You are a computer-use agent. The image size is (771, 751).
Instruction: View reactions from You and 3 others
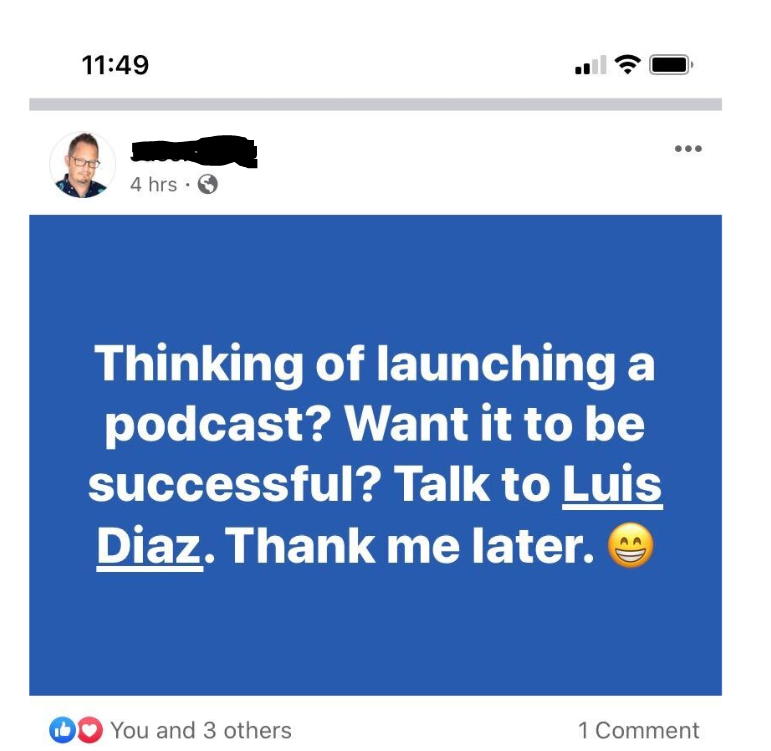[200, 730]
